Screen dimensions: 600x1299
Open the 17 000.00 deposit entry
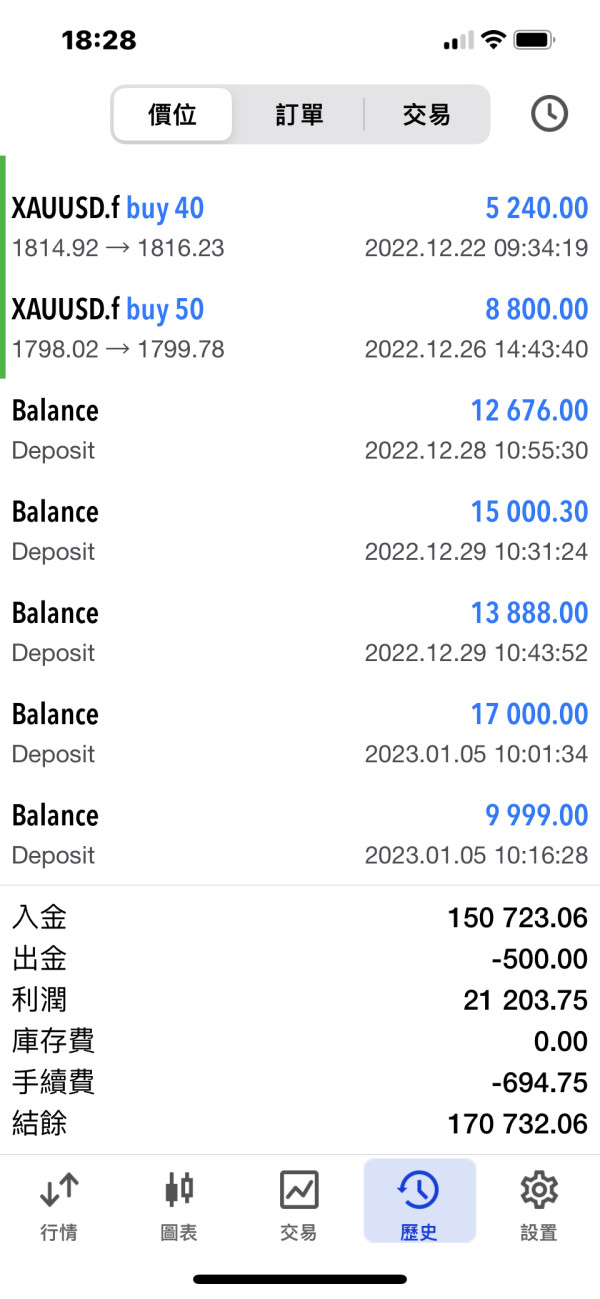[x=300, y=733]
